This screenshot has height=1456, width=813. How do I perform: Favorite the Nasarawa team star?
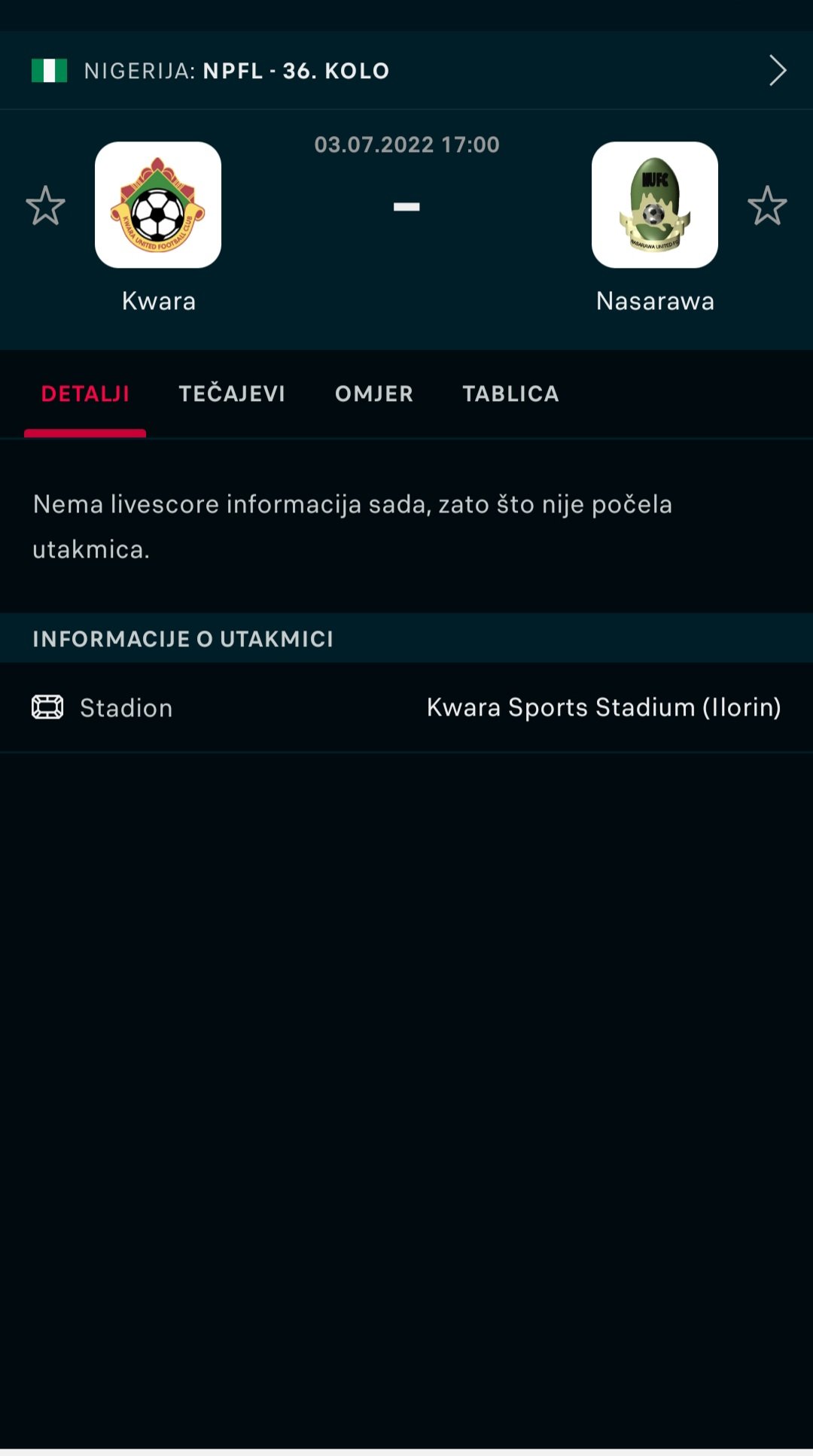pos(767,205)
